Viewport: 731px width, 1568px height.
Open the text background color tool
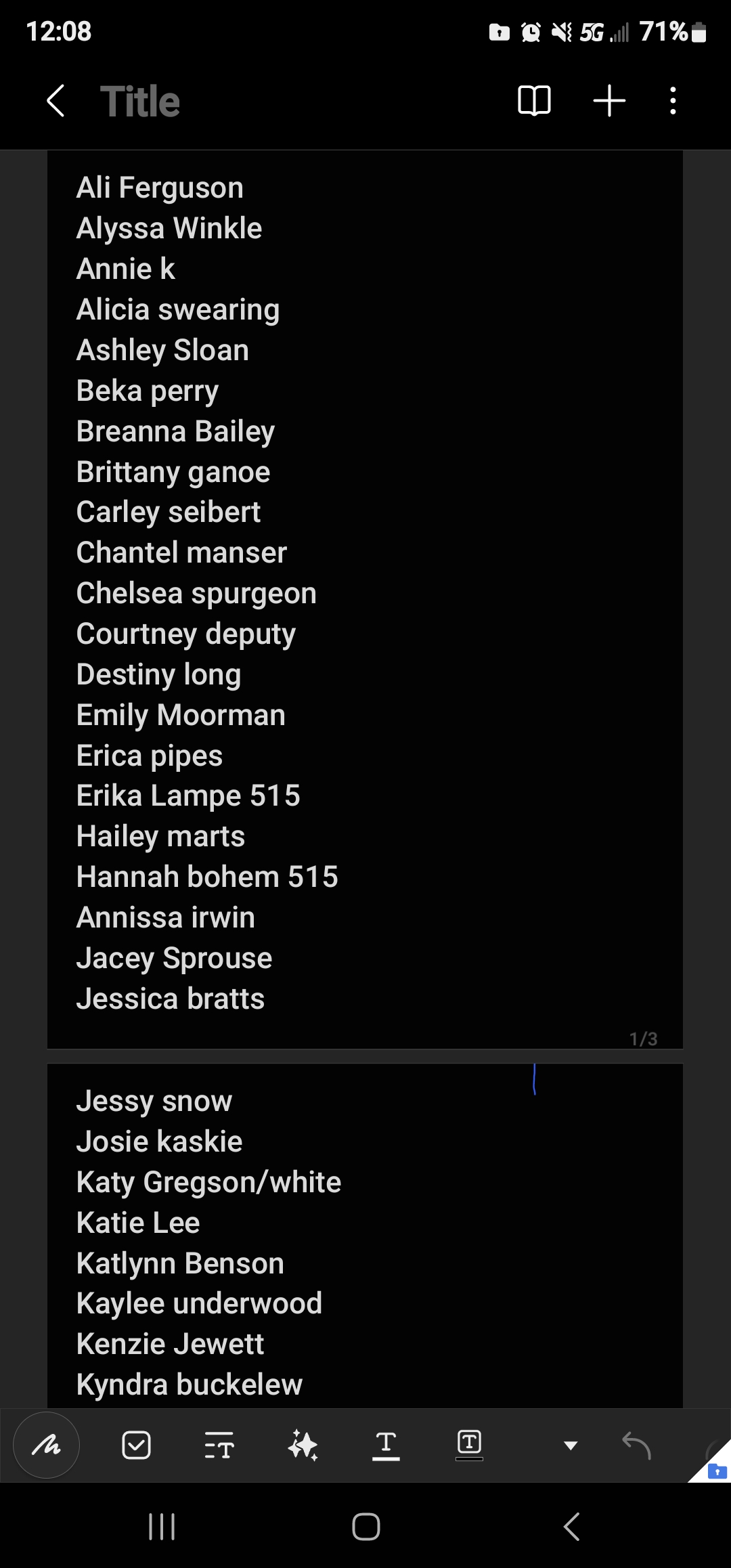point(469,1445)
